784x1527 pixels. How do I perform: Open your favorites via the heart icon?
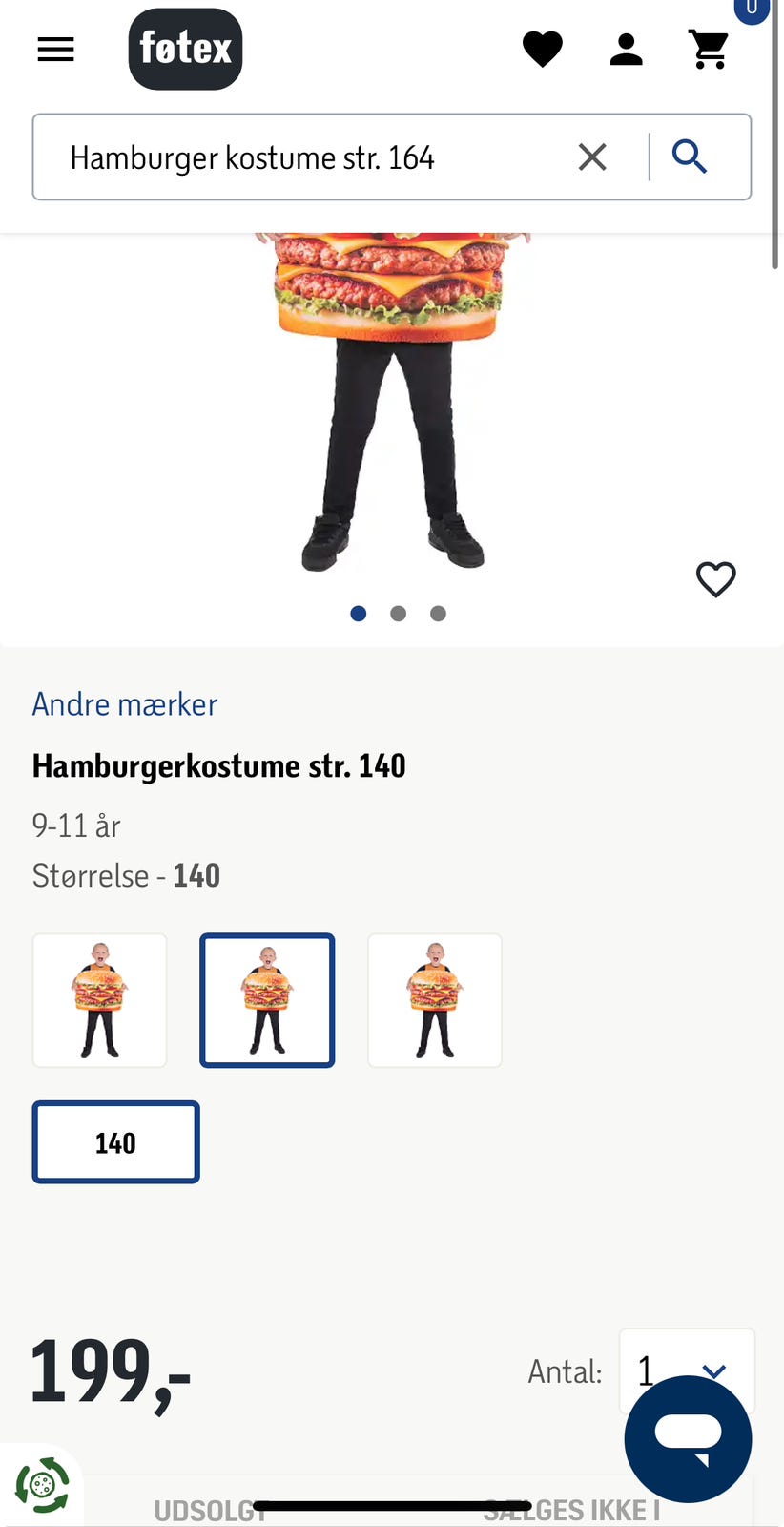(543, 49)
